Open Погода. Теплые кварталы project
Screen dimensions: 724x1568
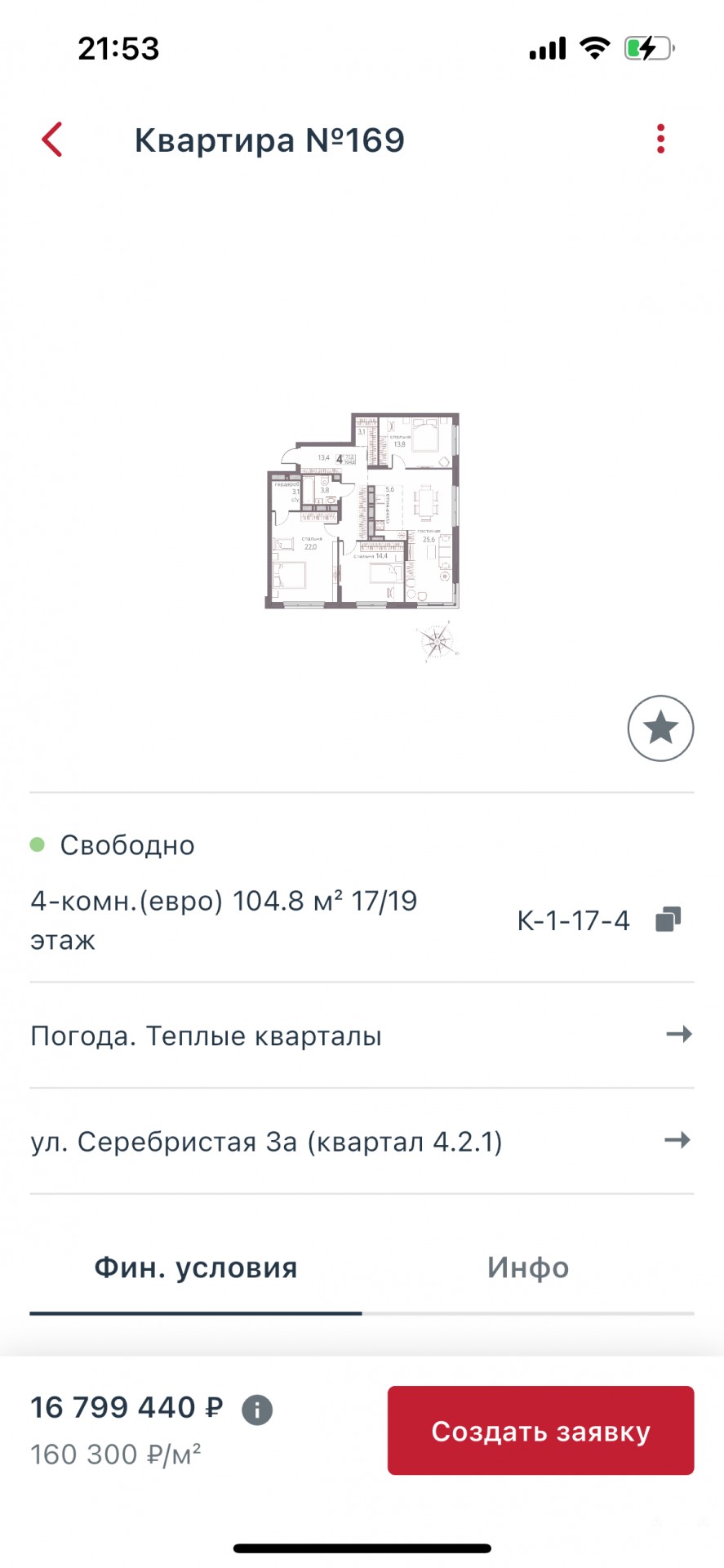[x=362, y=1036]
